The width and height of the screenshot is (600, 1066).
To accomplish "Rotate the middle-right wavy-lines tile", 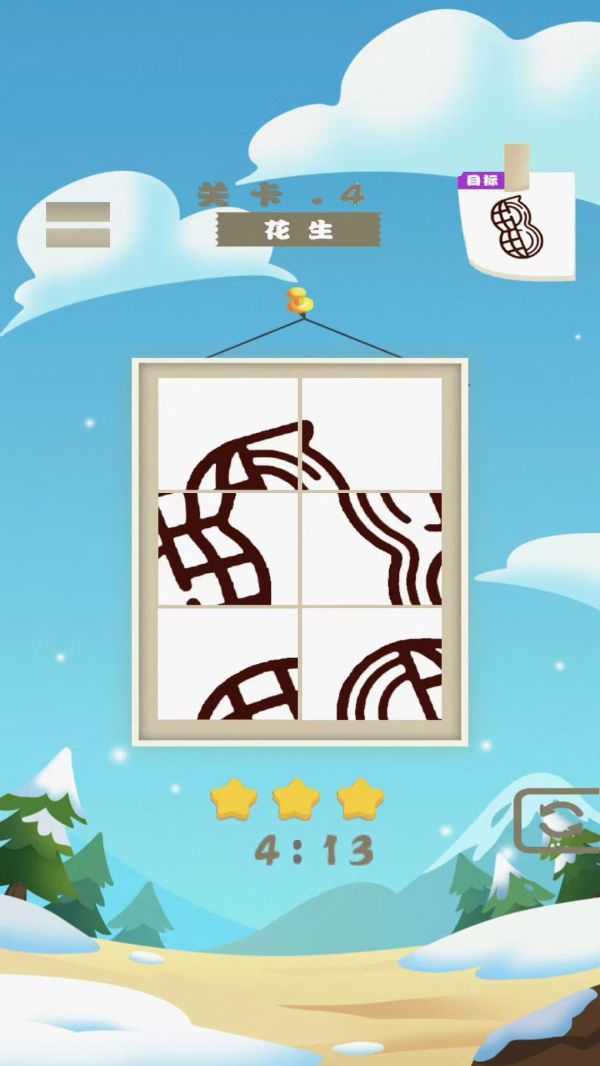I will [372, 548].
